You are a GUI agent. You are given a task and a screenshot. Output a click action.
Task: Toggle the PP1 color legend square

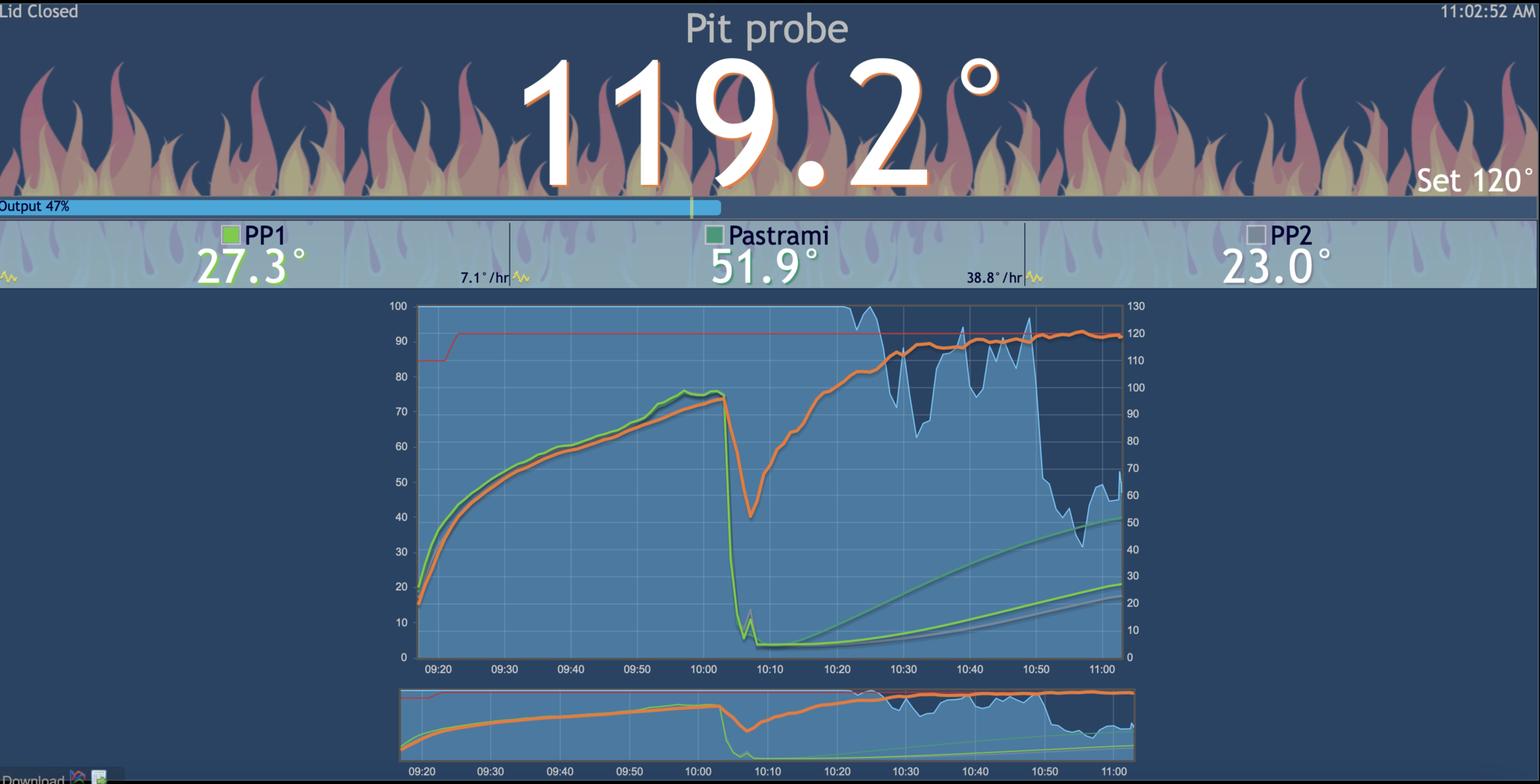(231, 235)
